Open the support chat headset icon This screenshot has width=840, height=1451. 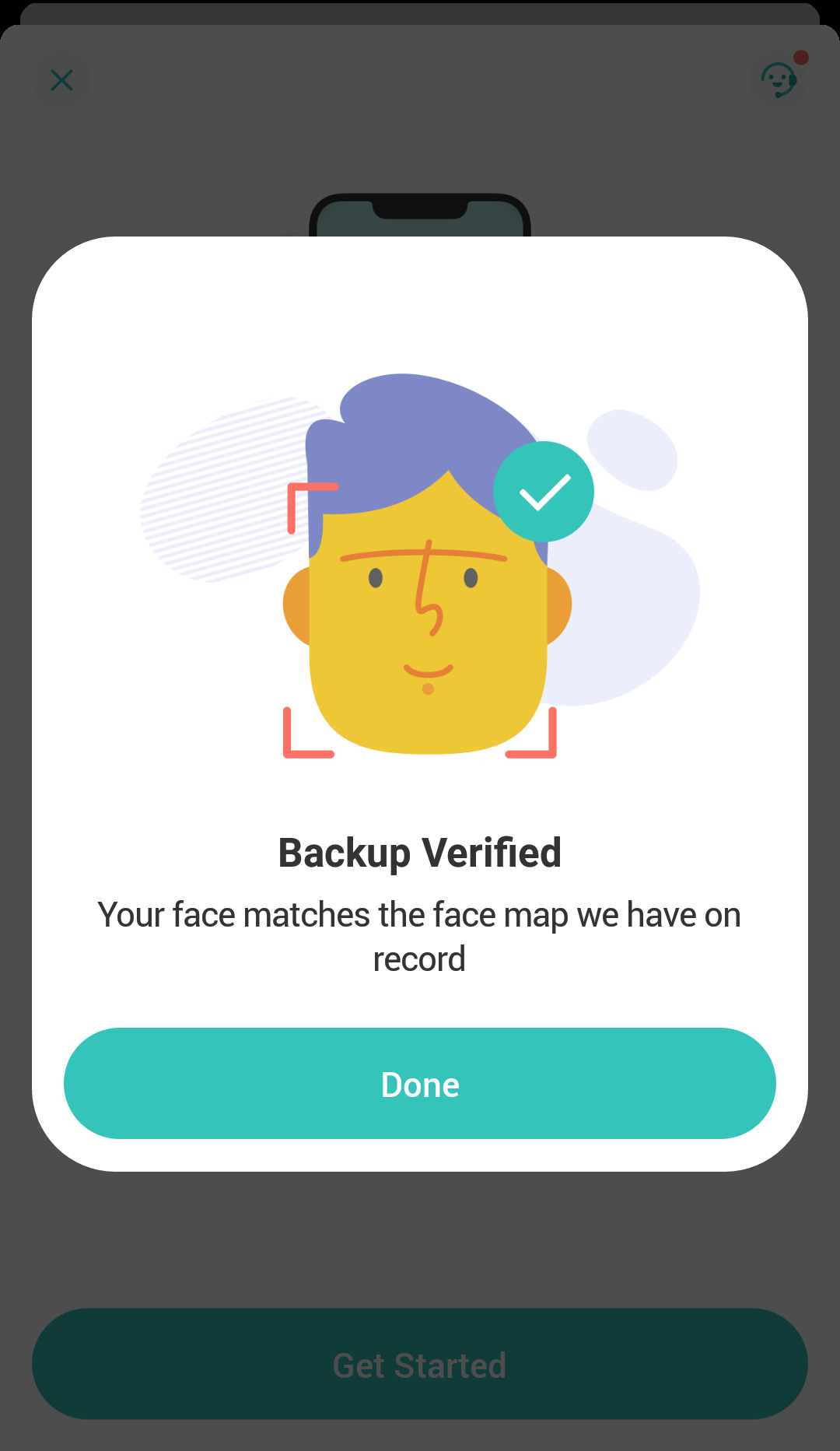point(781,79)
